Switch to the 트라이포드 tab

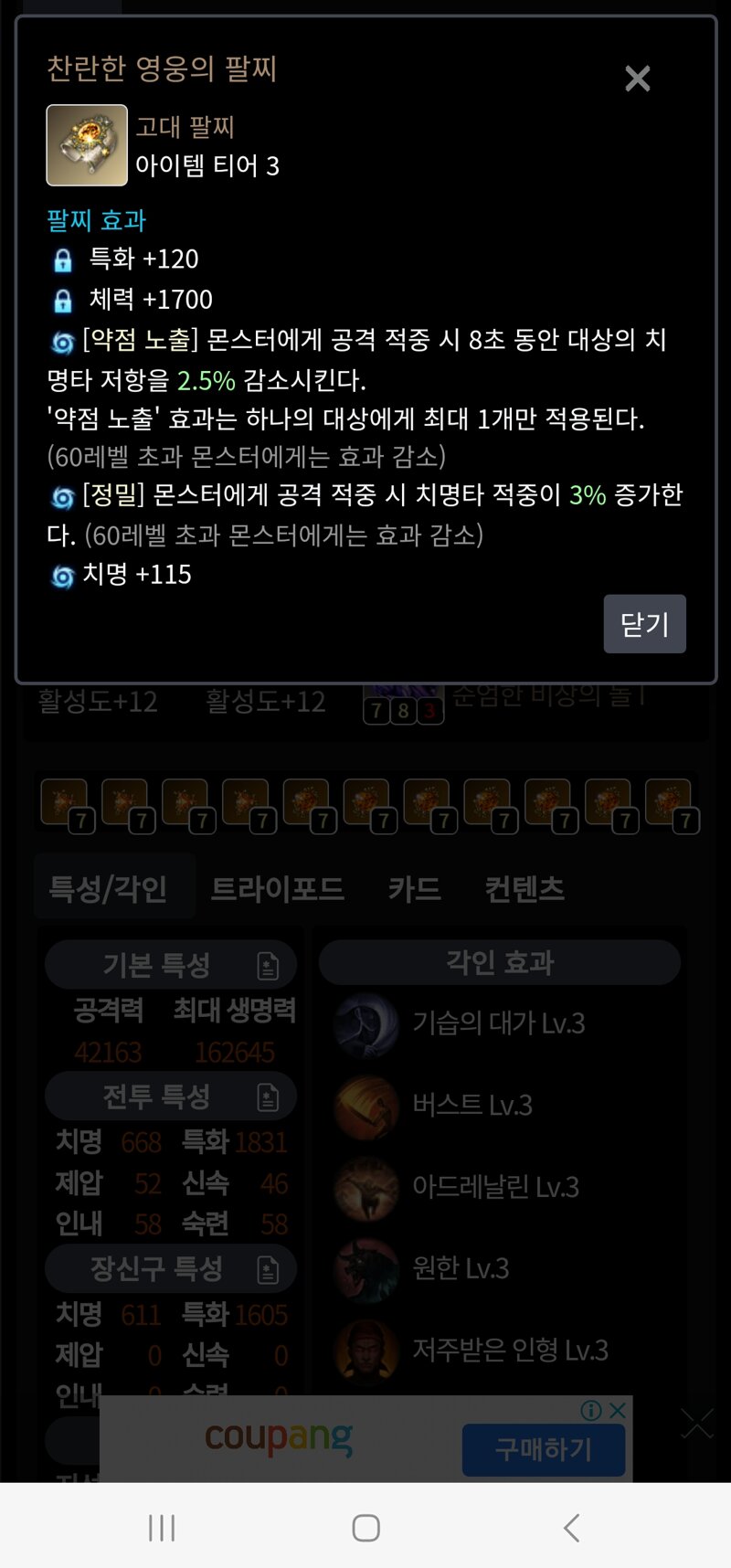277,888
